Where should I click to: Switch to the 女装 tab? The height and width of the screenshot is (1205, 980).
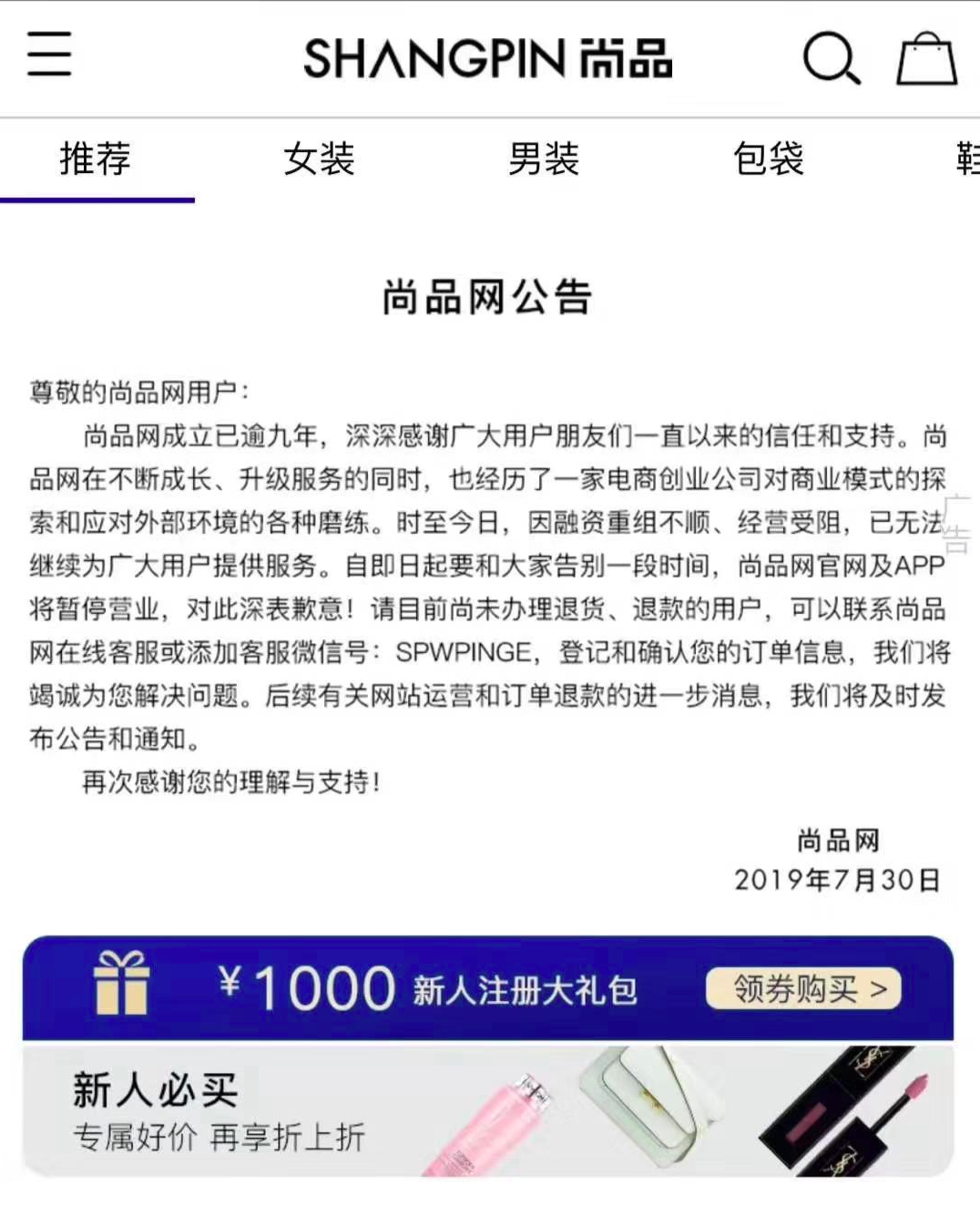pyautogui.click(x=319, y=159)
